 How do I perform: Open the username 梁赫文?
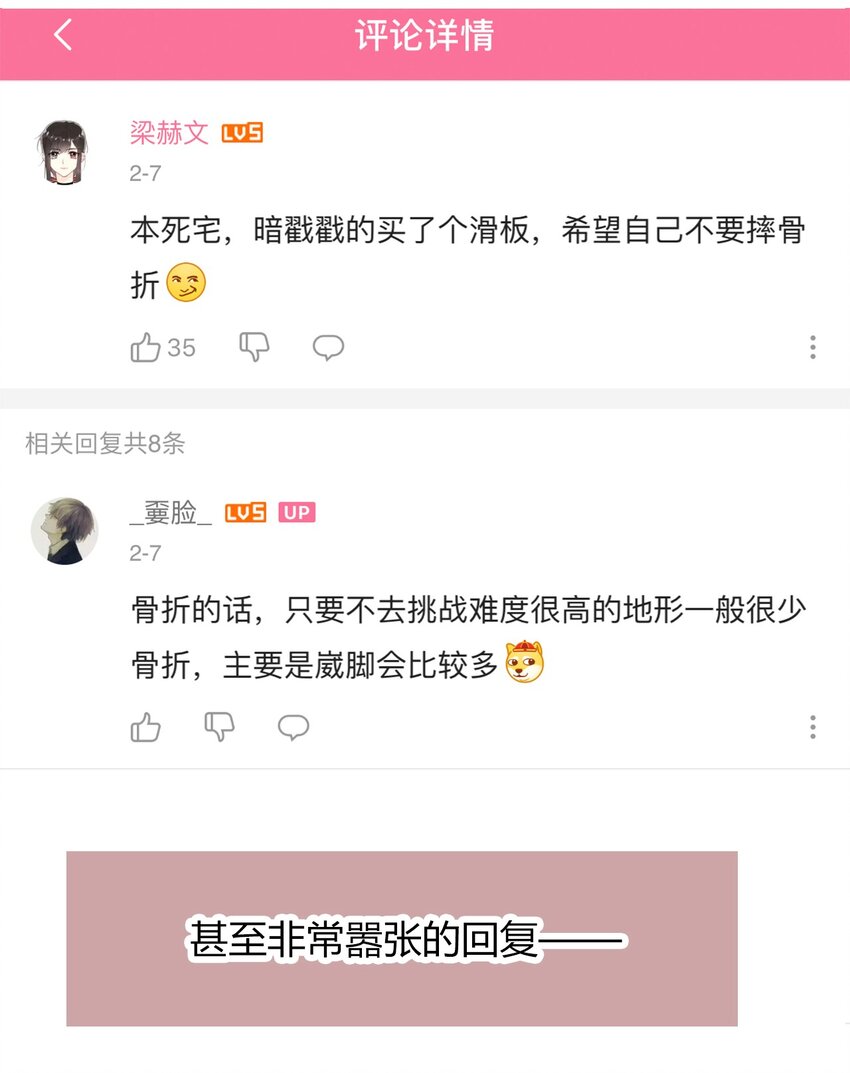coord(169,133)
